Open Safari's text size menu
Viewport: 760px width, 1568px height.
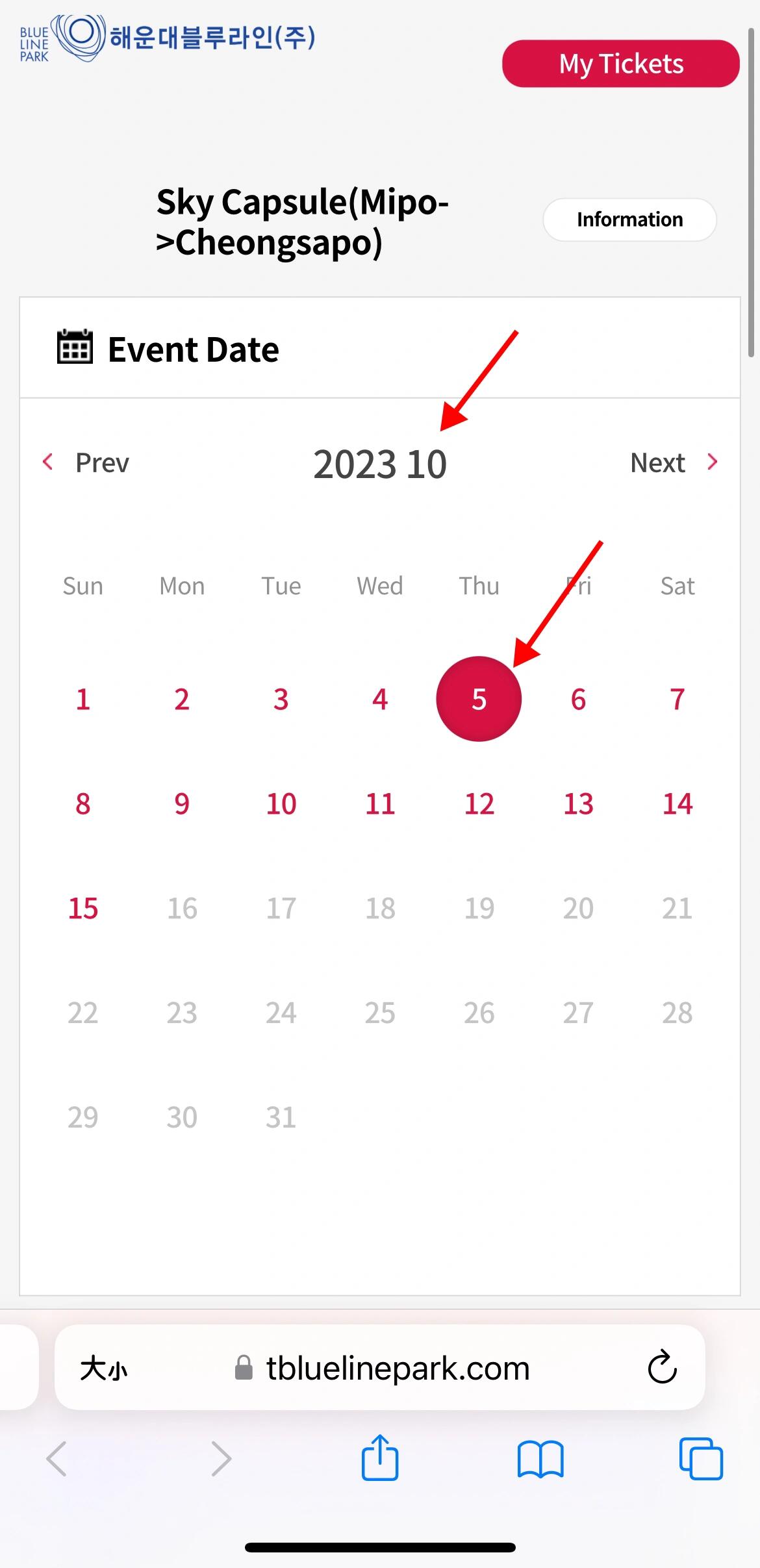[104, 1369]
